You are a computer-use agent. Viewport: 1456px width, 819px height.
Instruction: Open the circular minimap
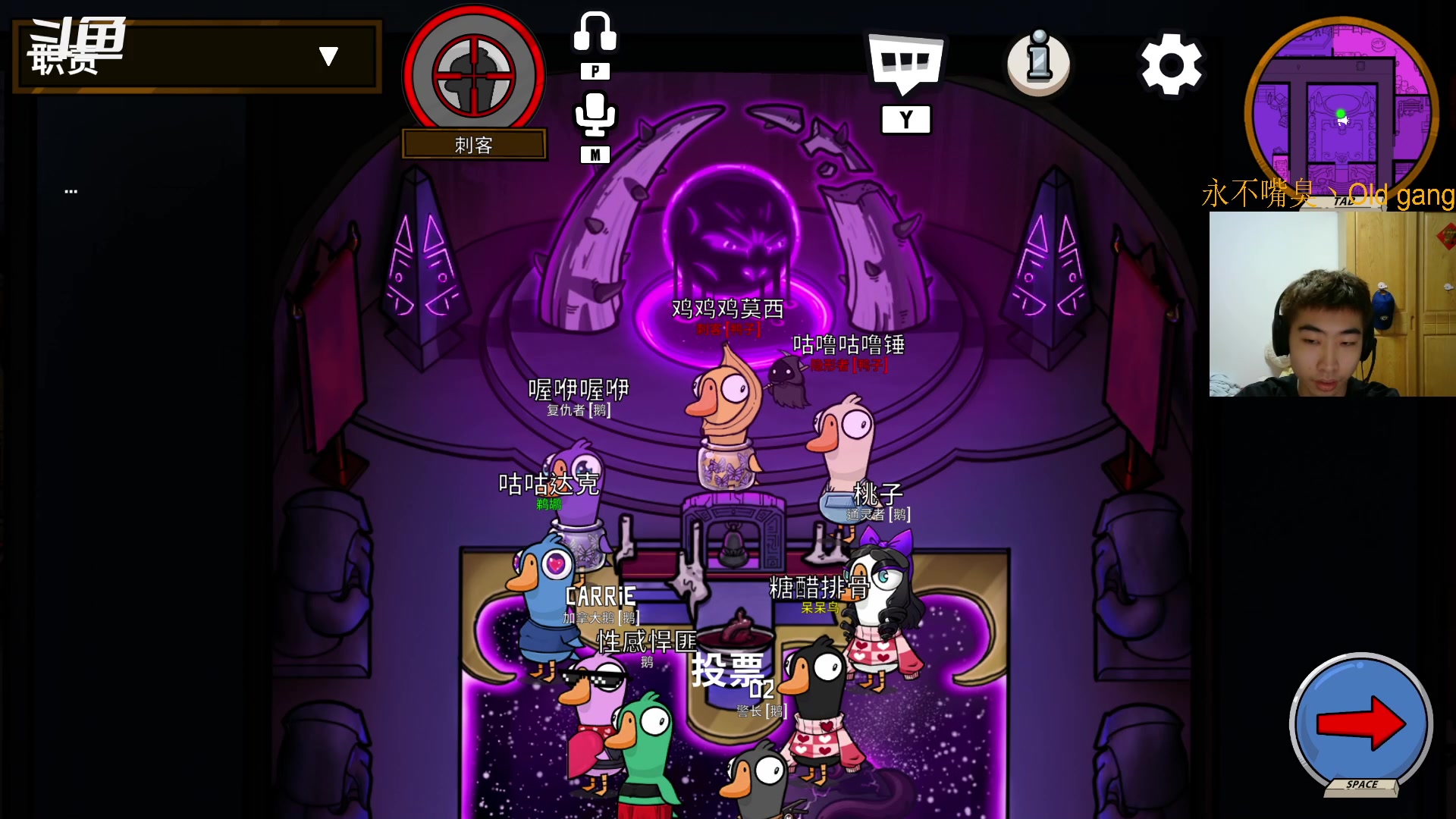[x=1341, y=110]
